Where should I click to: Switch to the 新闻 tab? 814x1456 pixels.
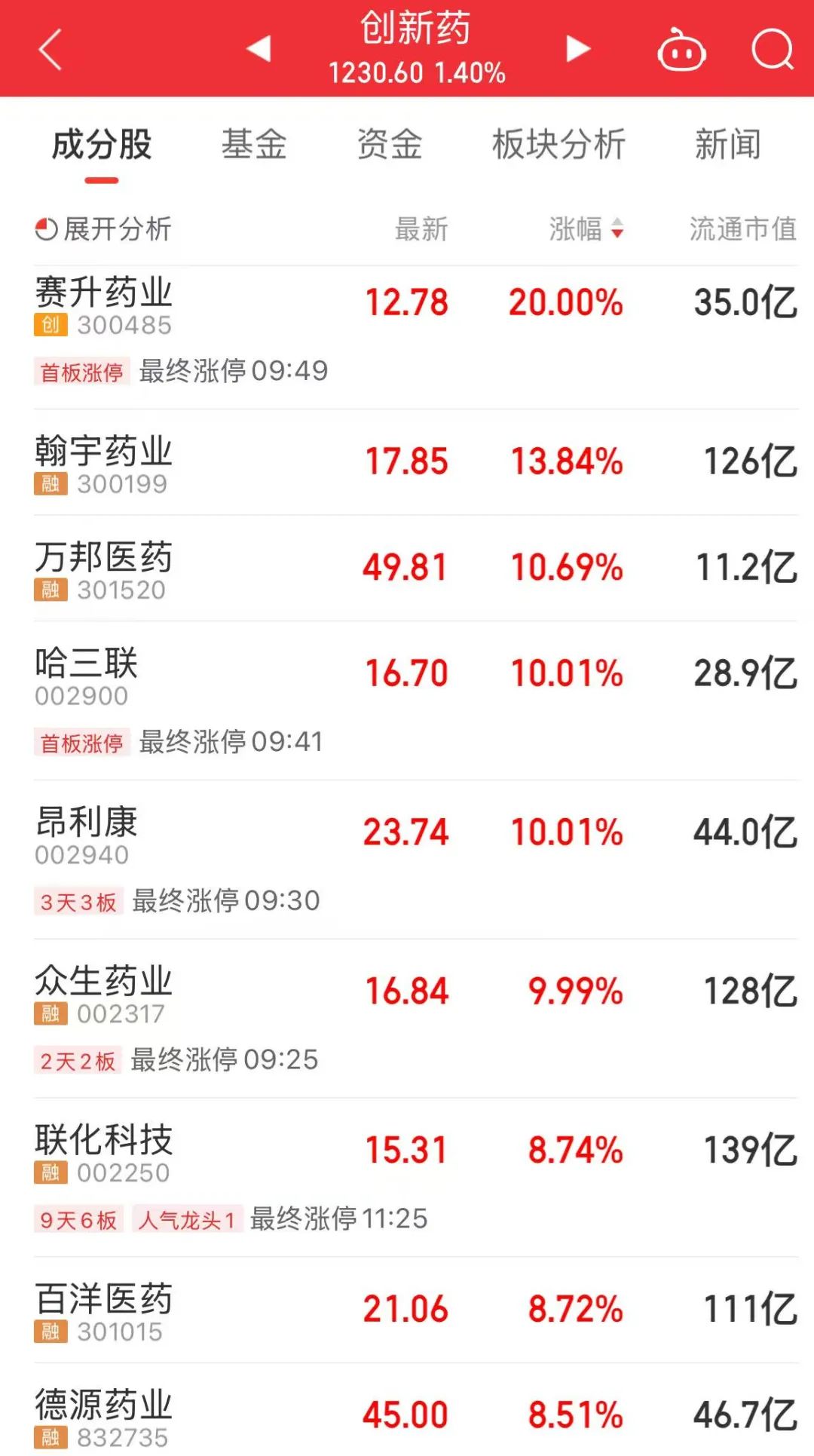pyautogui.click(x=727, y=145)
